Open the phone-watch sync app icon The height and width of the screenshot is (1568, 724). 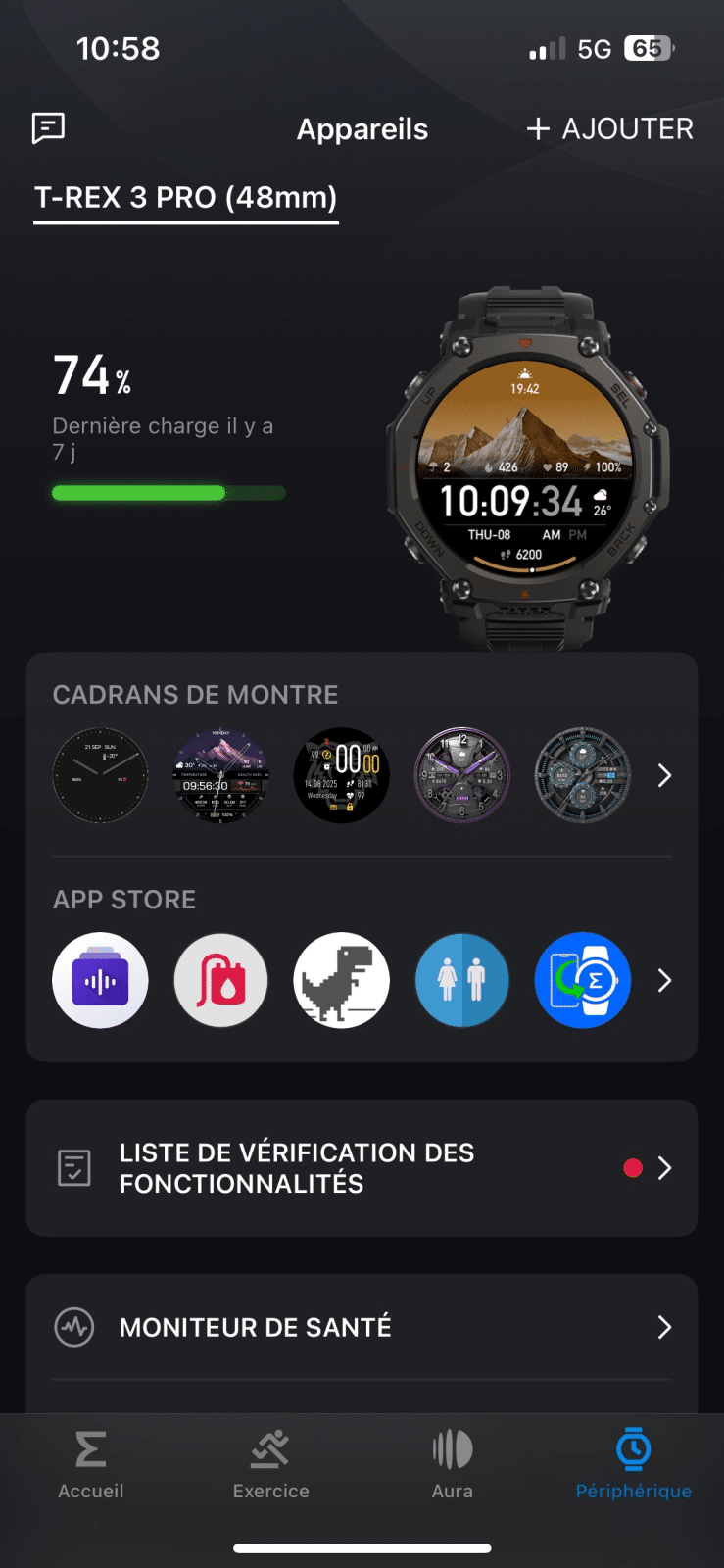pos(582,980)
